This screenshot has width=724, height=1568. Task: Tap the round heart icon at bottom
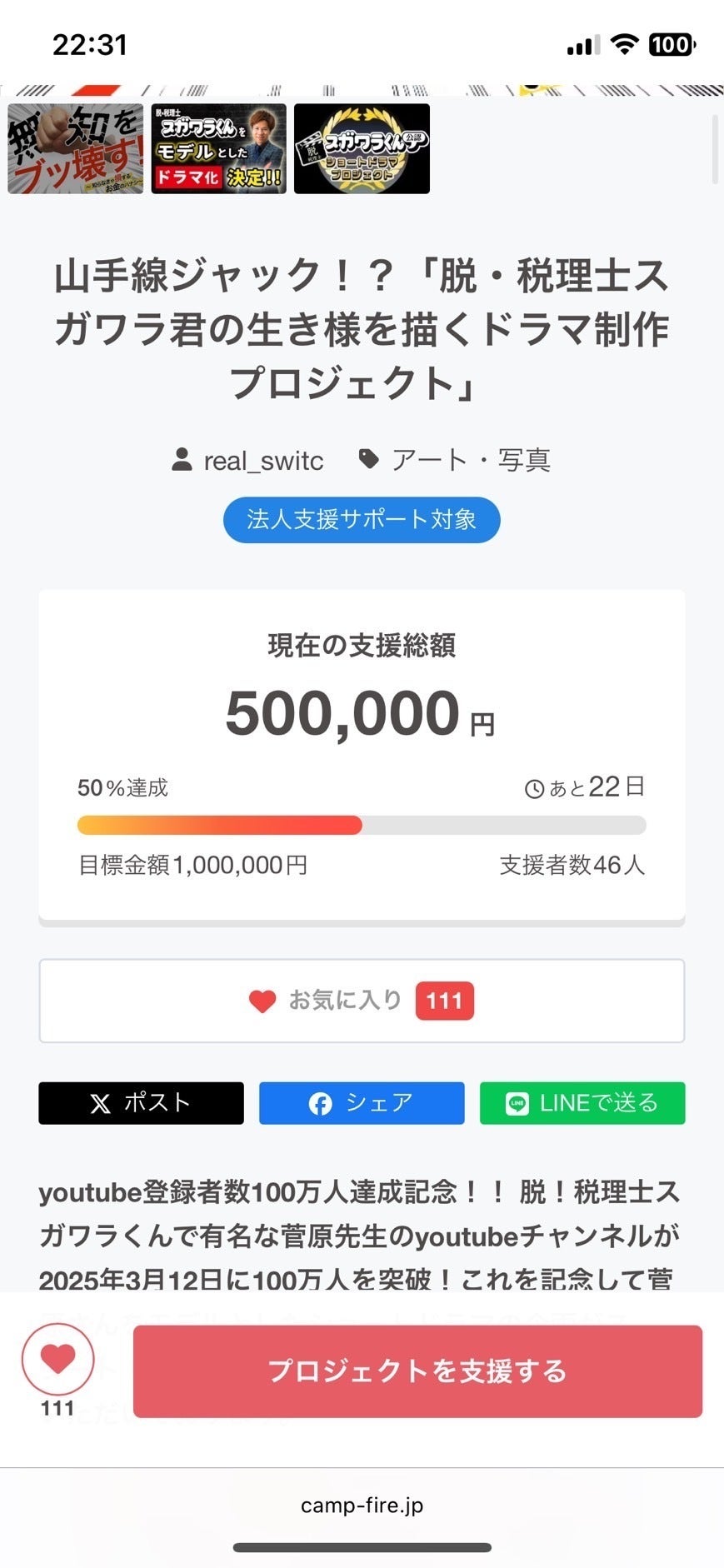[57, 1359]
